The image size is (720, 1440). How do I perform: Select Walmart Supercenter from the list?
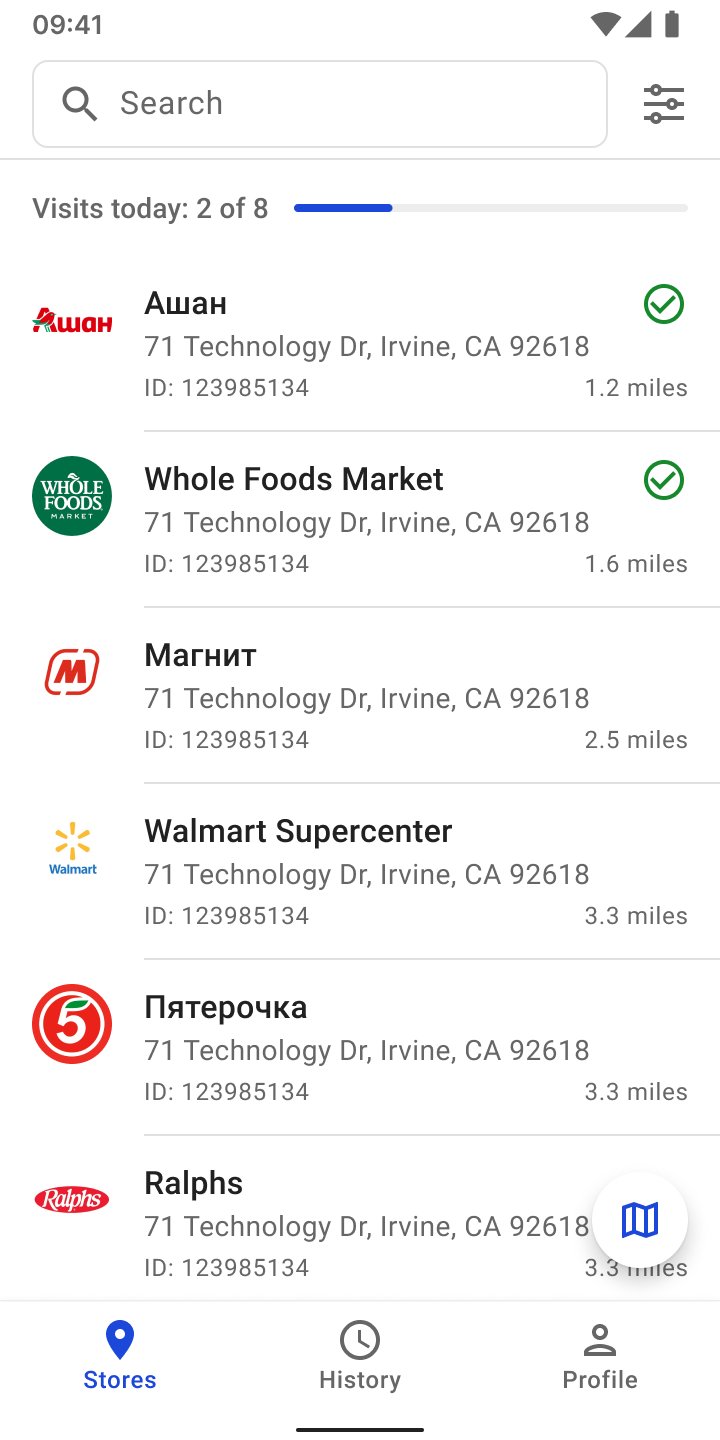360,872
